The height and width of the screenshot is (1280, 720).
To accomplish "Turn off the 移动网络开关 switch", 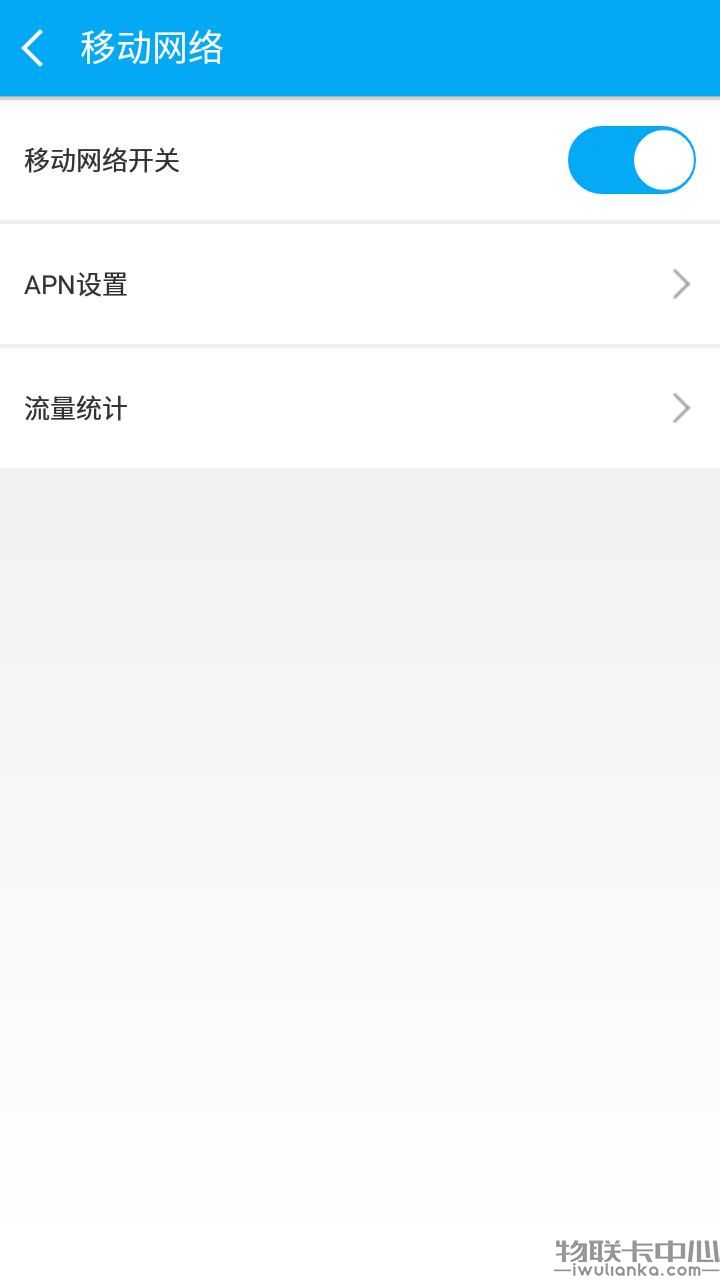I will 631,160.
